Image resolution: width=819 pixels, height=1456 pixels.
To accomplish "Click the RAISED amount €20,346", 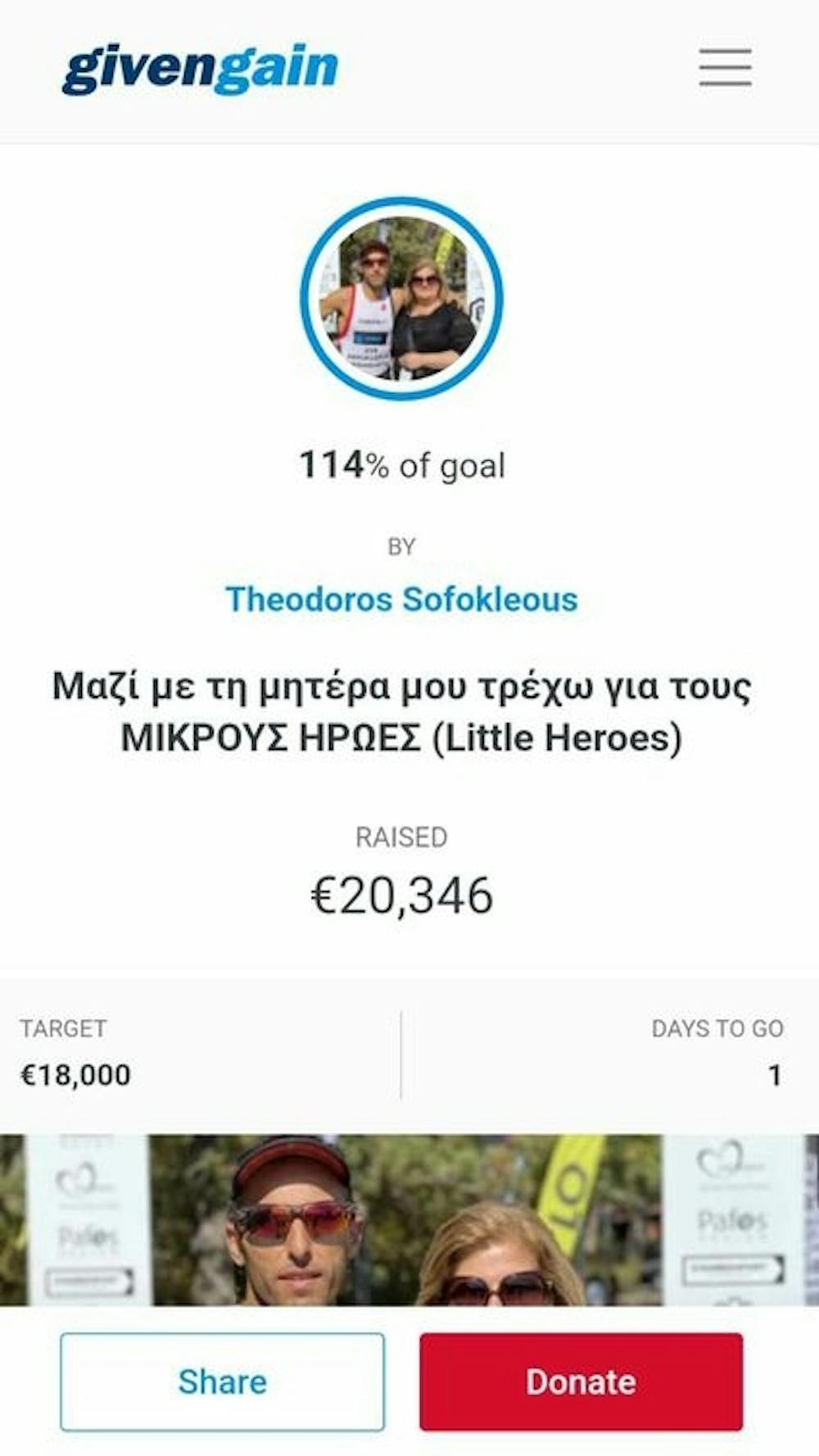I will click(x=401, y=895).
